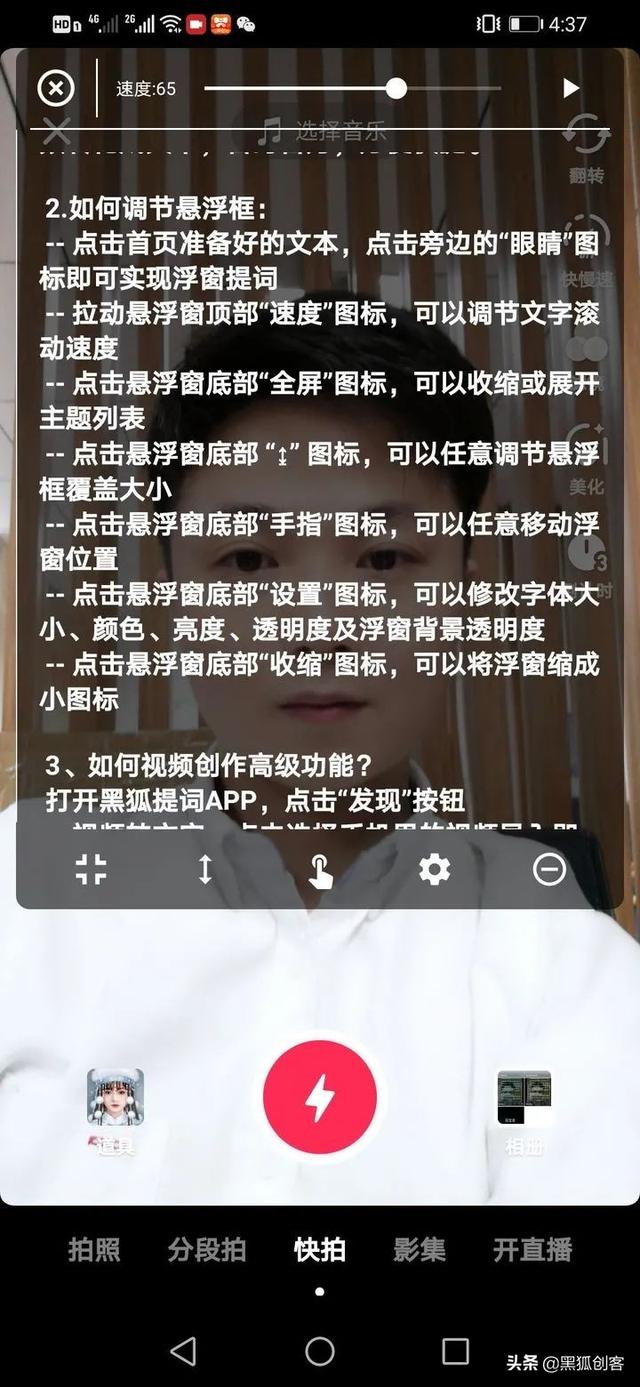Tap the speed slider track
The width and height of the screenshot is (640, 1387).
click(352, 88)
